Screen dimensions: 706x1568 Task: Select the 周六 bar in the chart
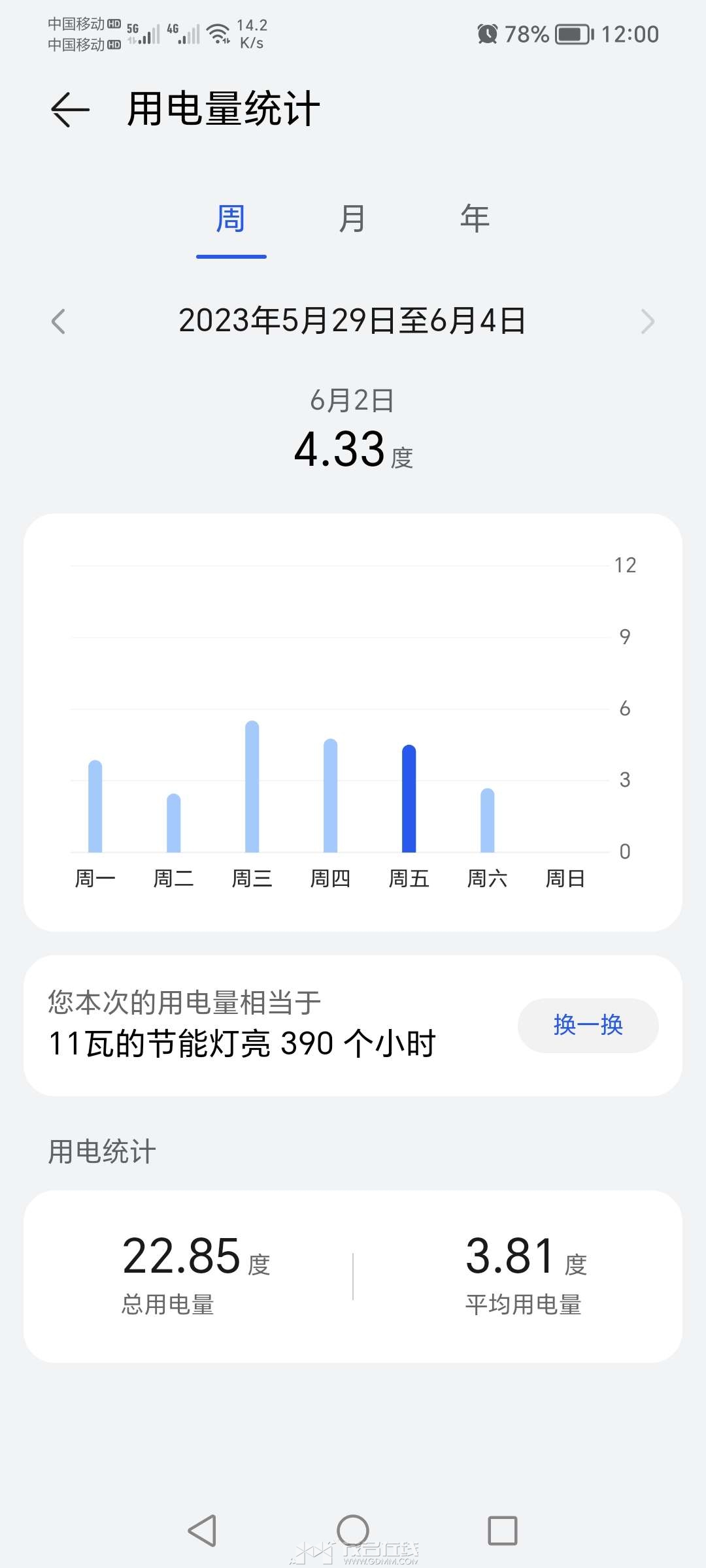click(488, 821)
